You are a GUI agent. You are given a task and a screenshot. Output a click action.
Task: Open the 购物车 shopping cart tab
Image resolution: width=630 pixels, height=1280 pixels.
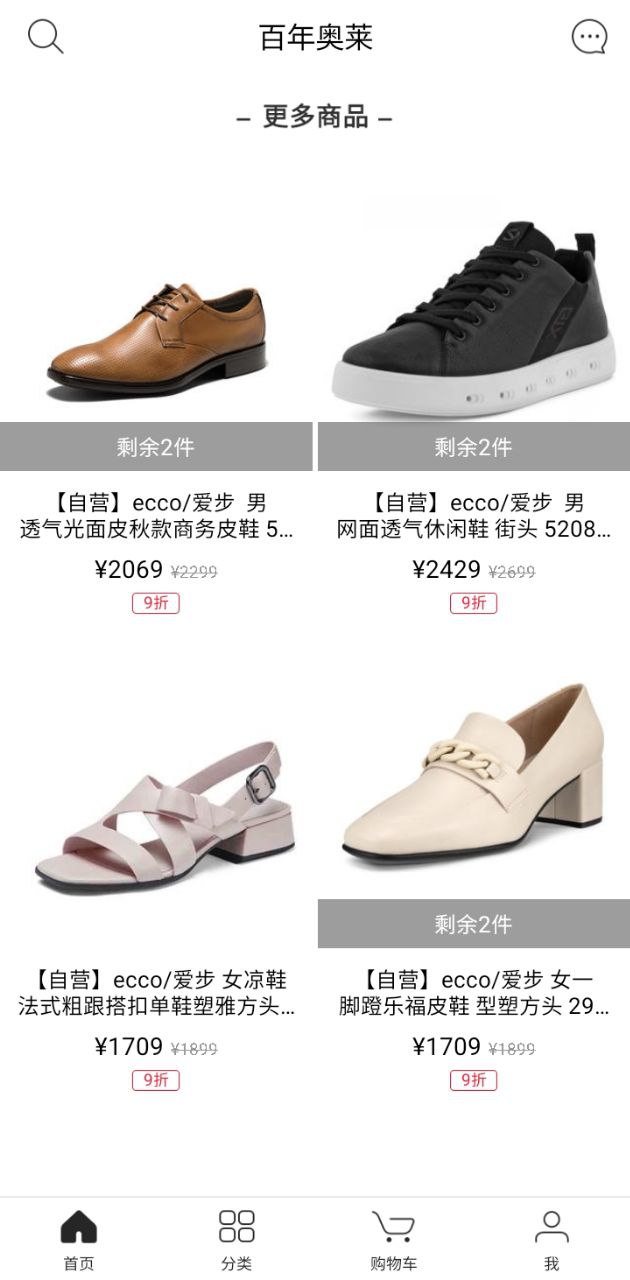click(394, 1239)
